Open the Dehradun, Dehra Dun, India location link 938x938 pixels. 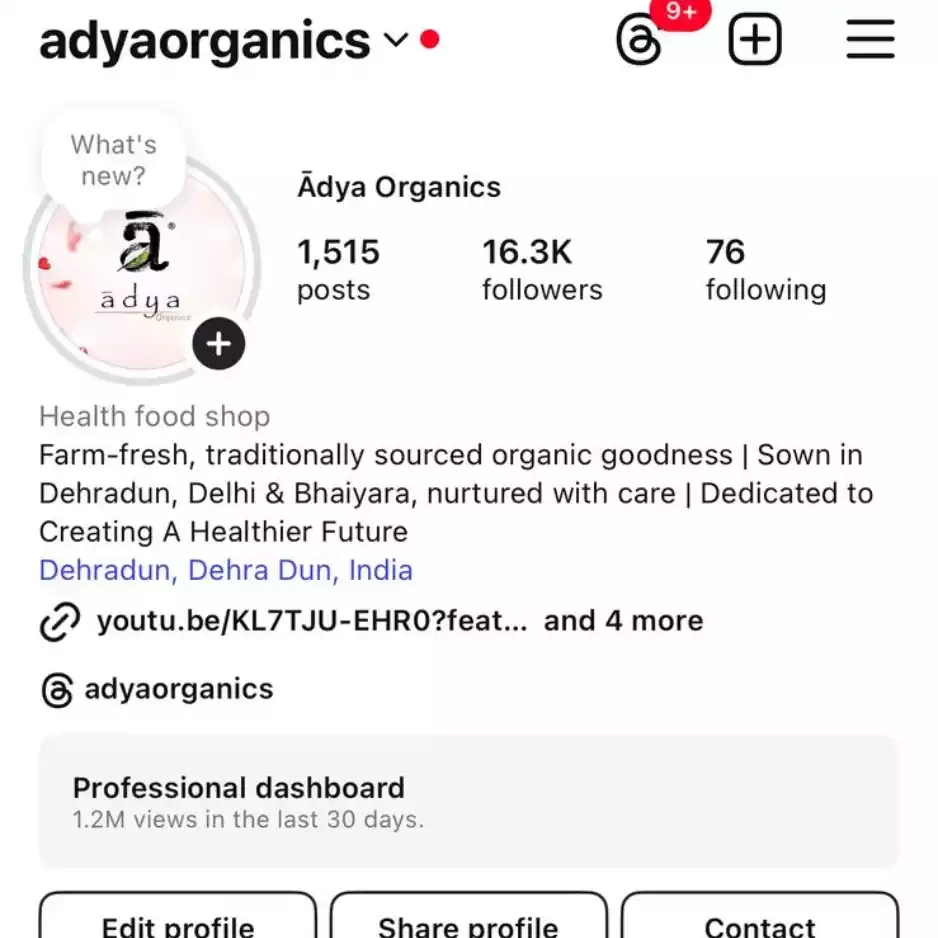(226, 571)
